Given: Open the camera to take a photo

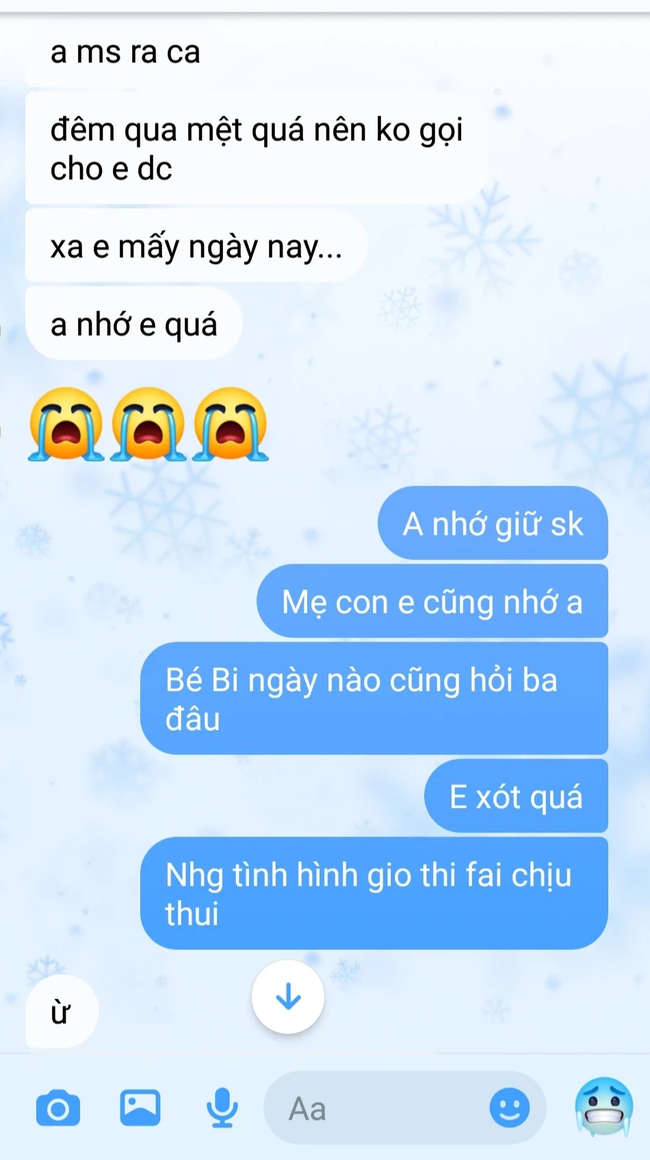Looking at the screenshot, I should [58, 1108].
